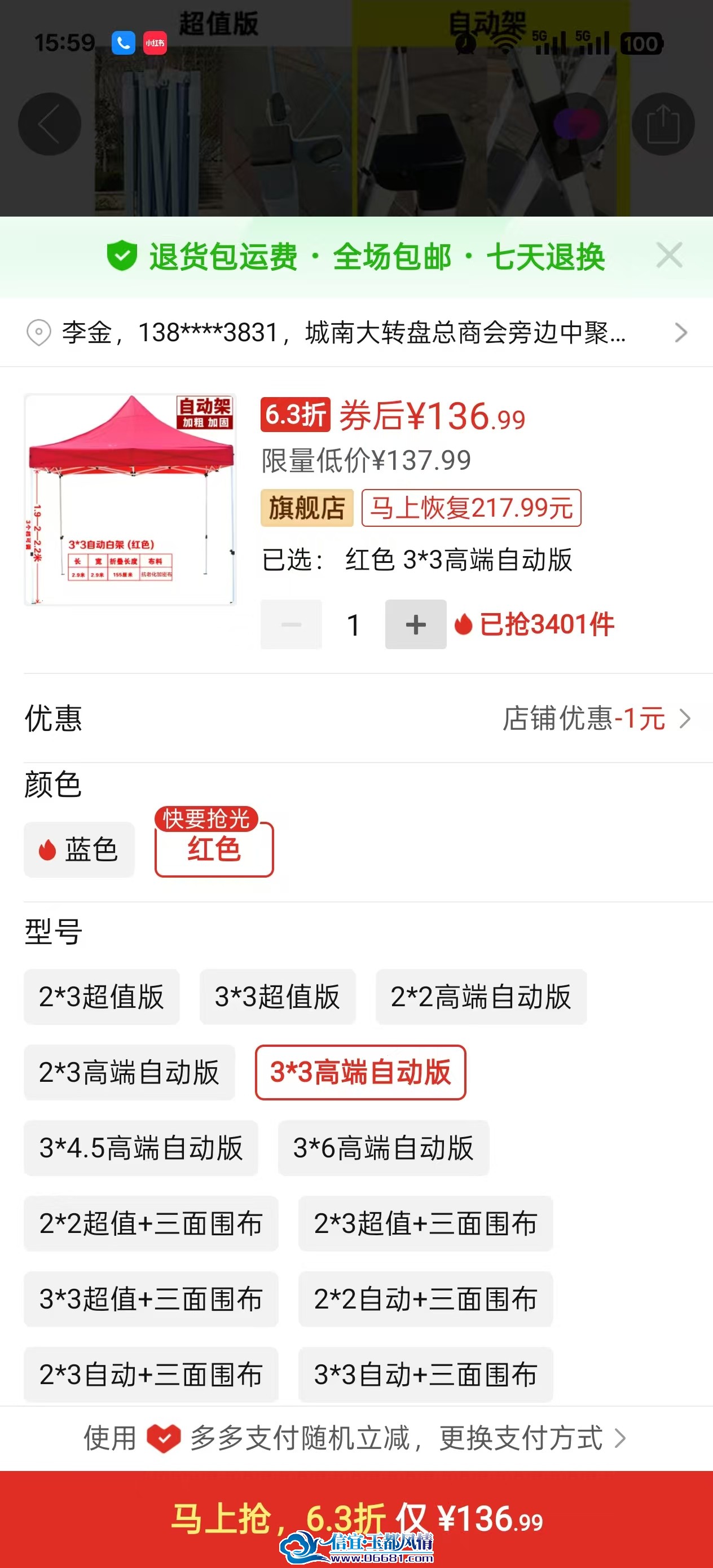Select the 蓝色 color option
713x1568 pixels.
click(79, 850)
